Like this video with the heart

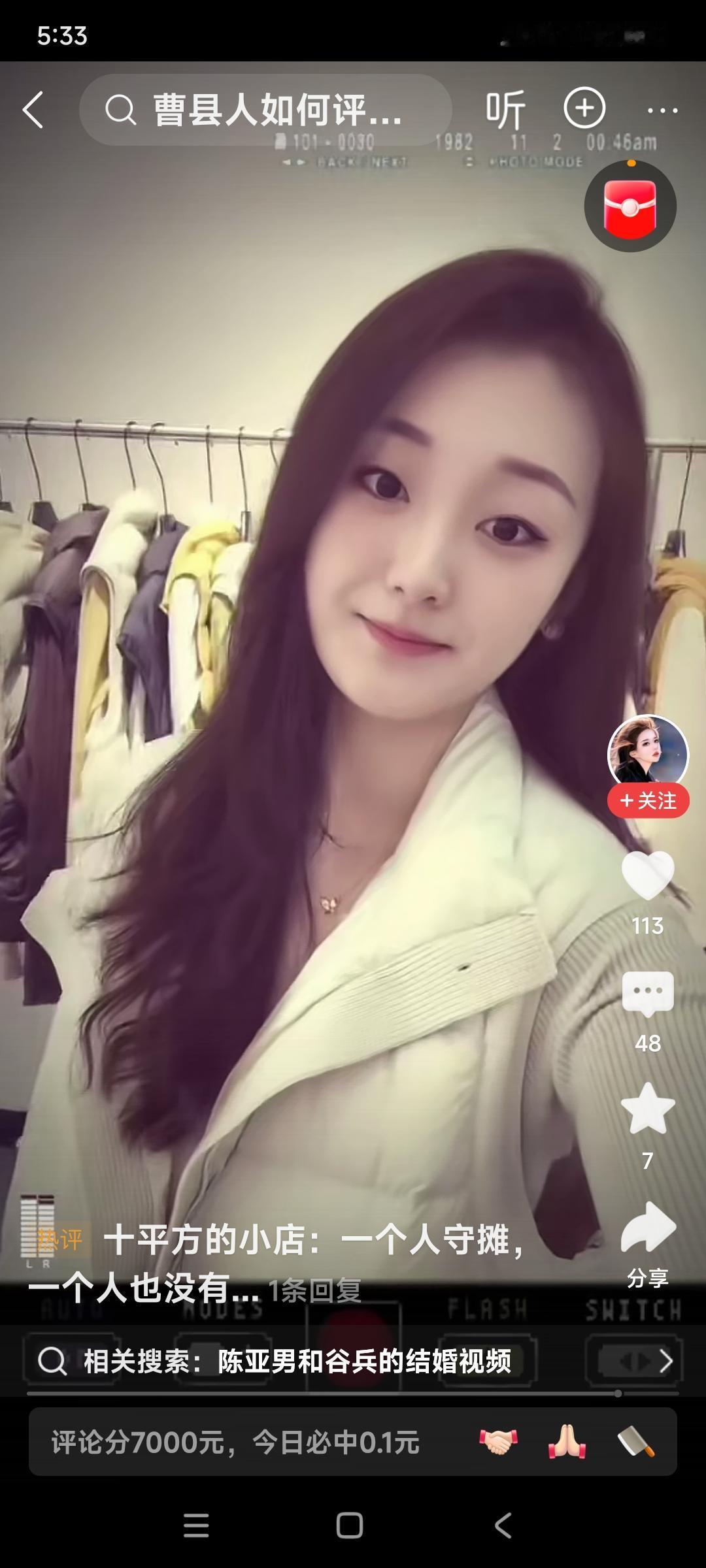(x=647, y=875)
